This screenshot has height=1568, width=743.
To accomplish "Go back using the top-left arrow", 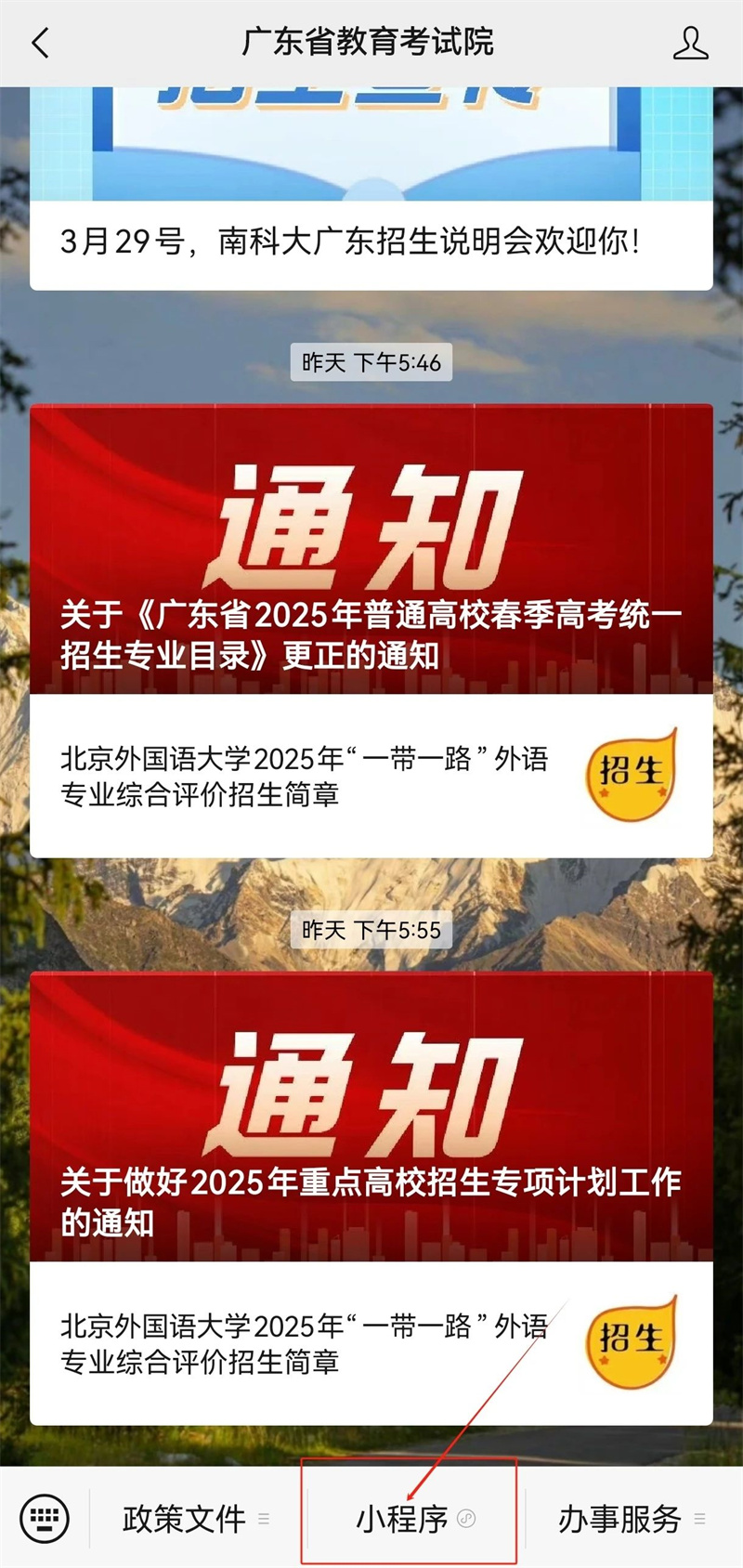I will click(40, 43).
